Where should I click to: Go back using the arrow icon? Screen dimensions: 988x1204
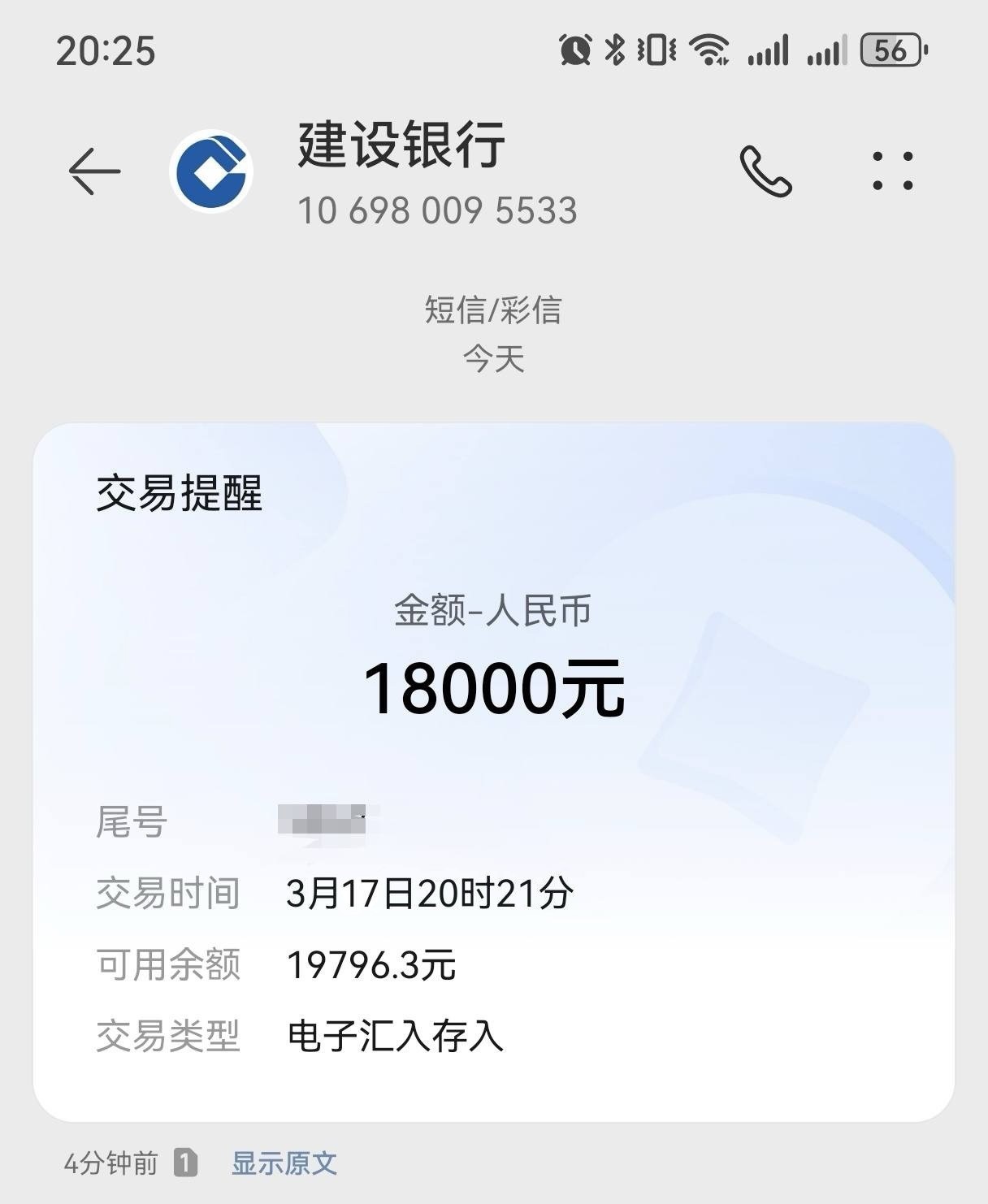pyautogui.click(x=94, y=171)
